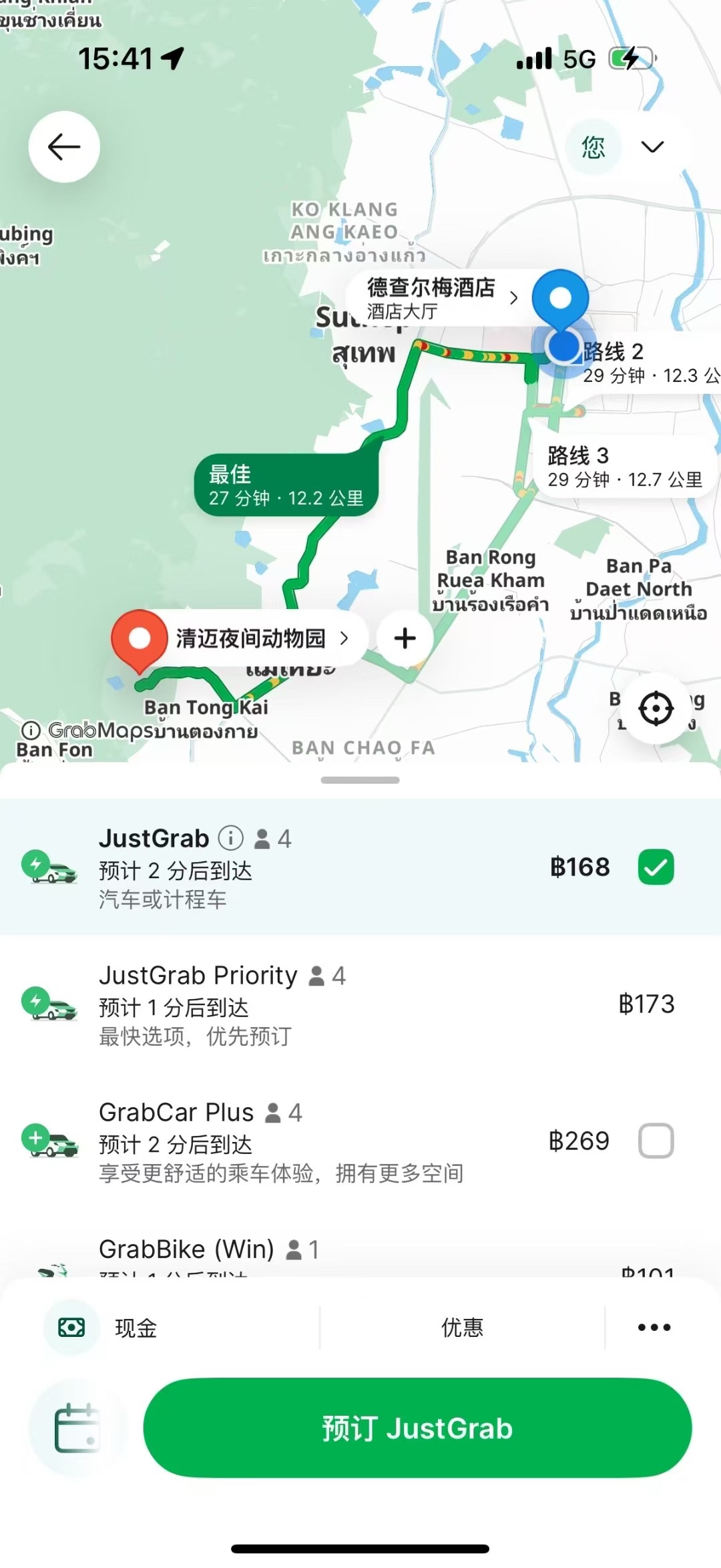Open the three-dot more options
The width and height of the screenshot is (721, 1568).
[x=654, y=1328]
